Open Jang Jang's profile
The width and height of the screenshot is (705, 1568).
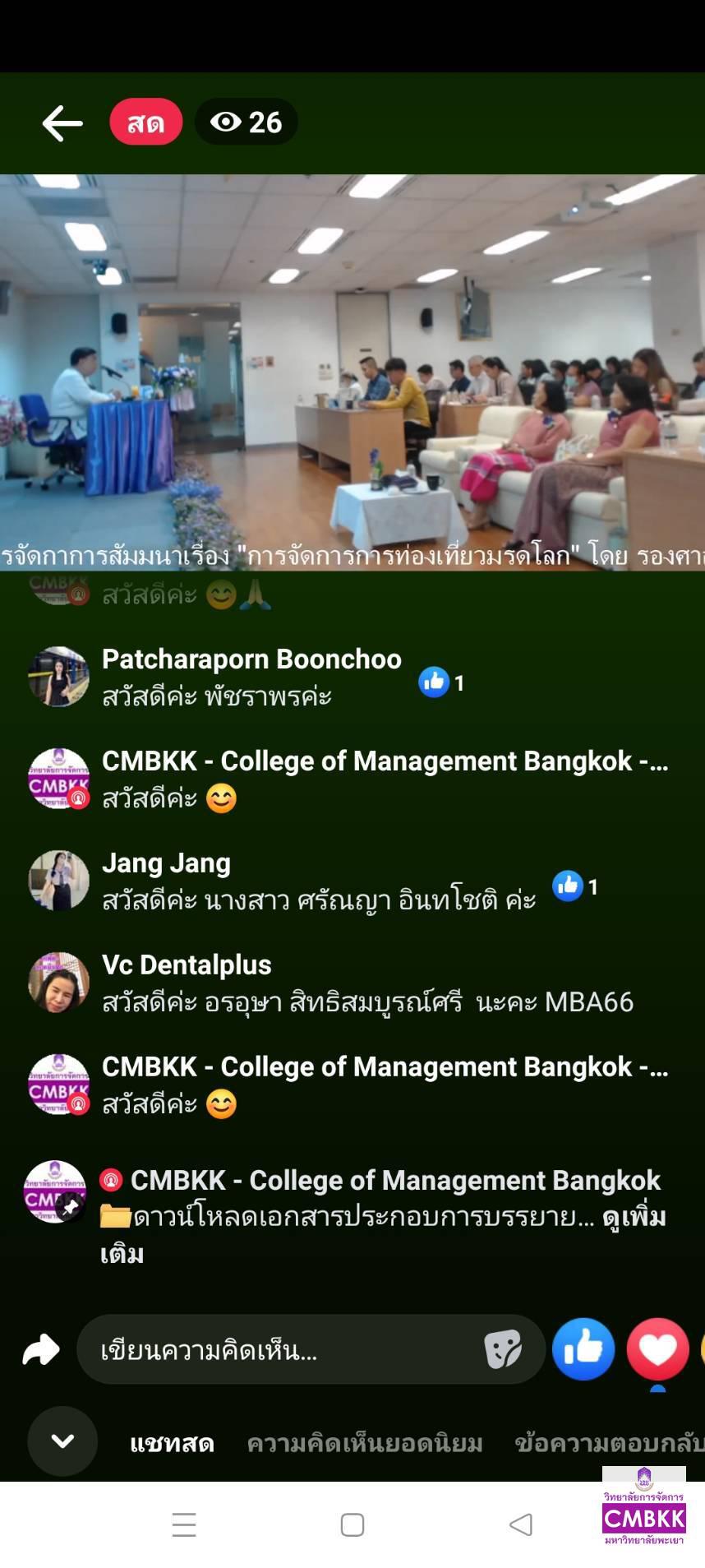tap(166, 863)
